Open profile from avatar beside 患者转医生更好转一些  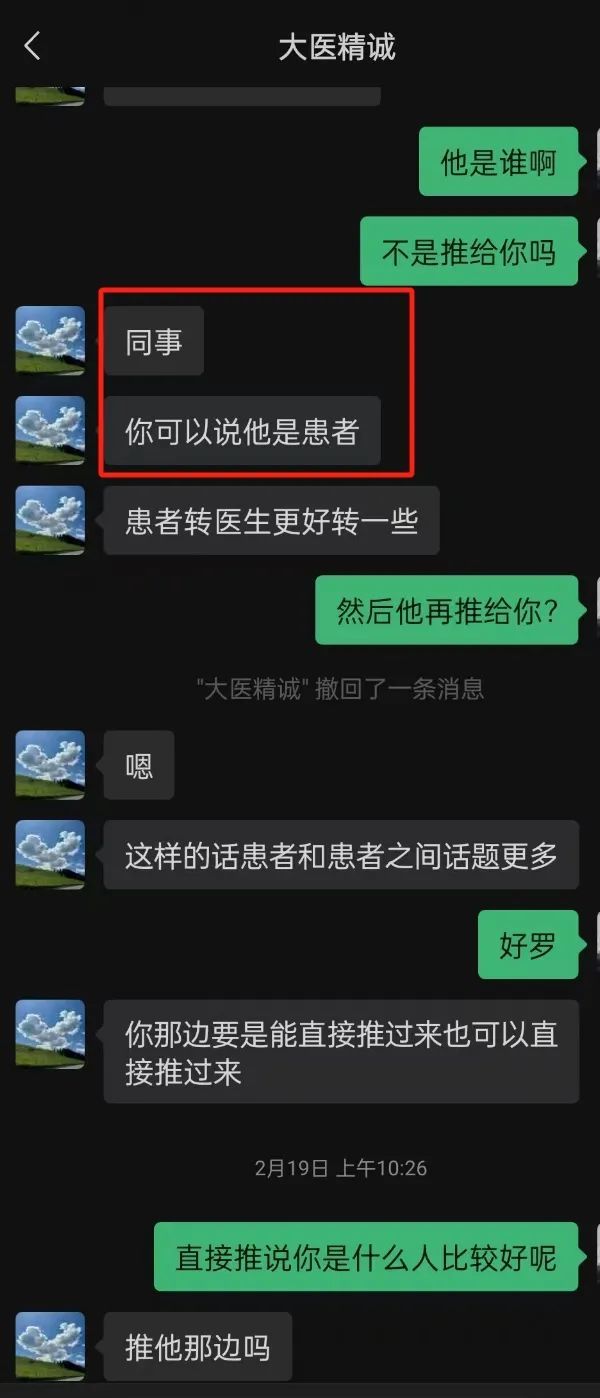(x=50, y=521)
